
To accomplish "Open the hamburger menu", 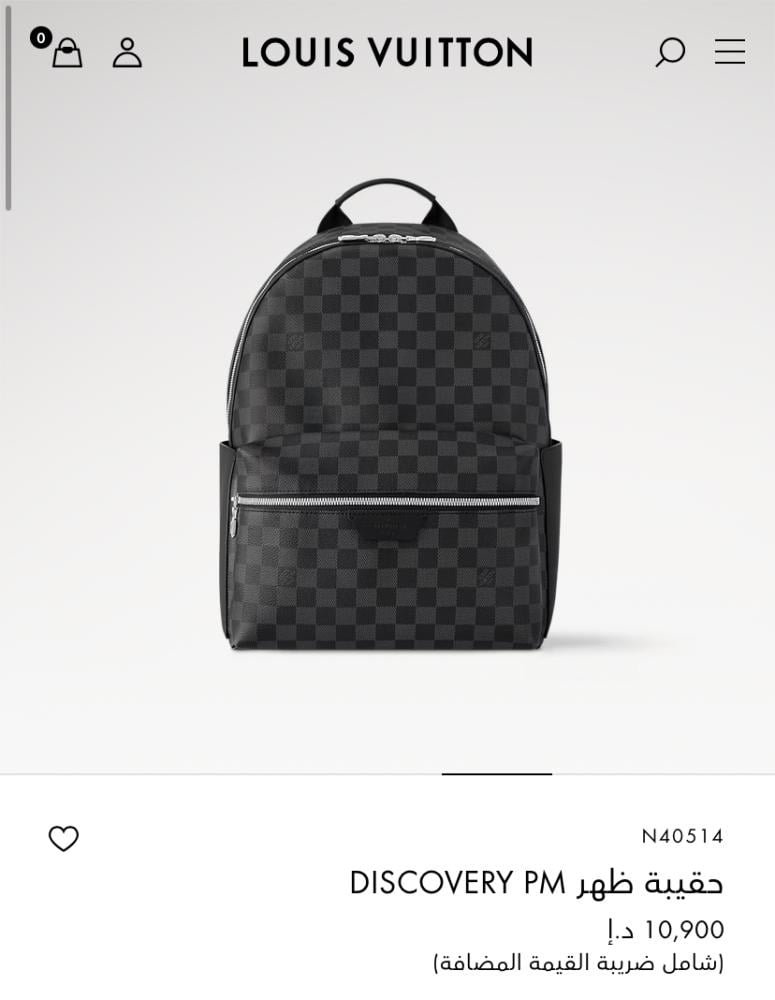I will click(x=730, y=52).
